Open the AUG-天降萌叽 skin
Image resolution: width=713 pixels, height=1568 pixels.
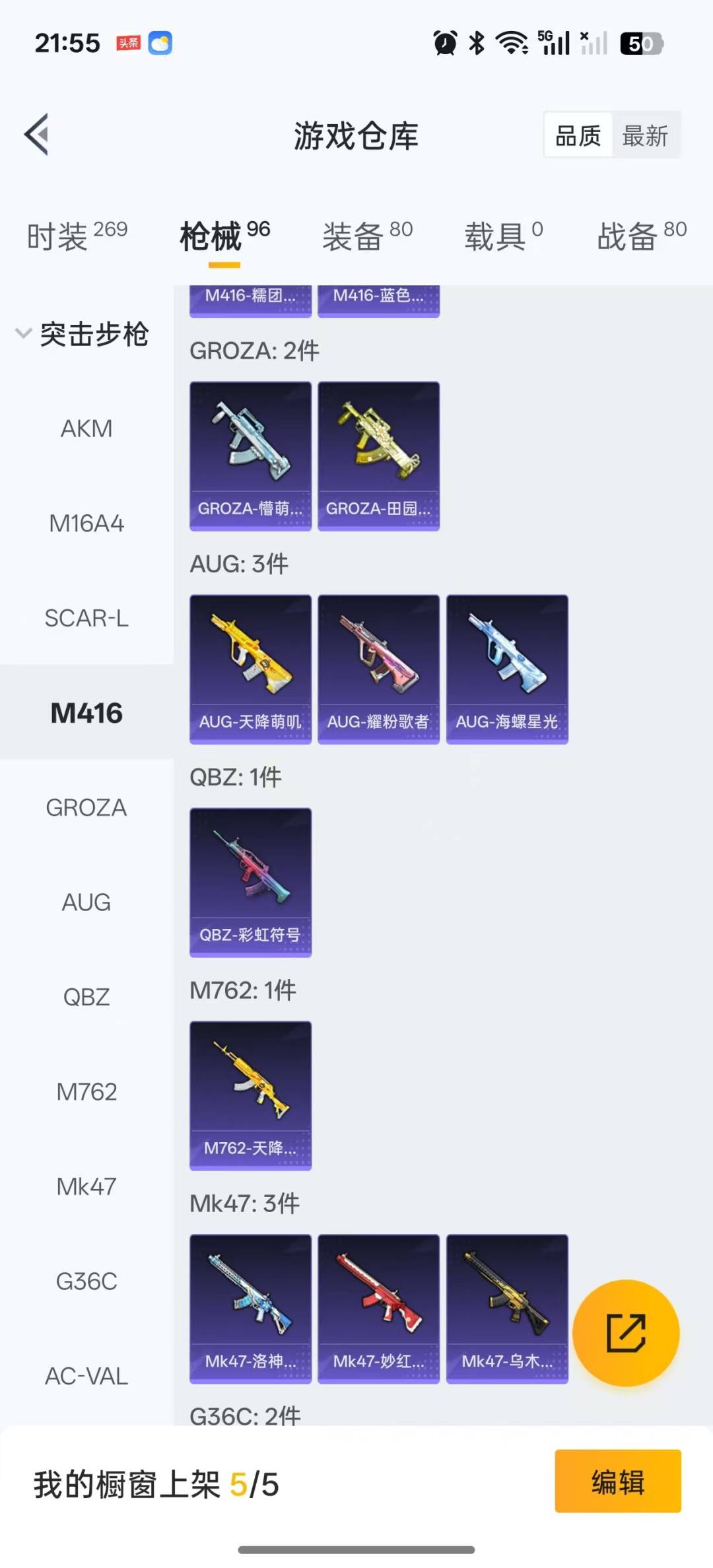[250, 669]
